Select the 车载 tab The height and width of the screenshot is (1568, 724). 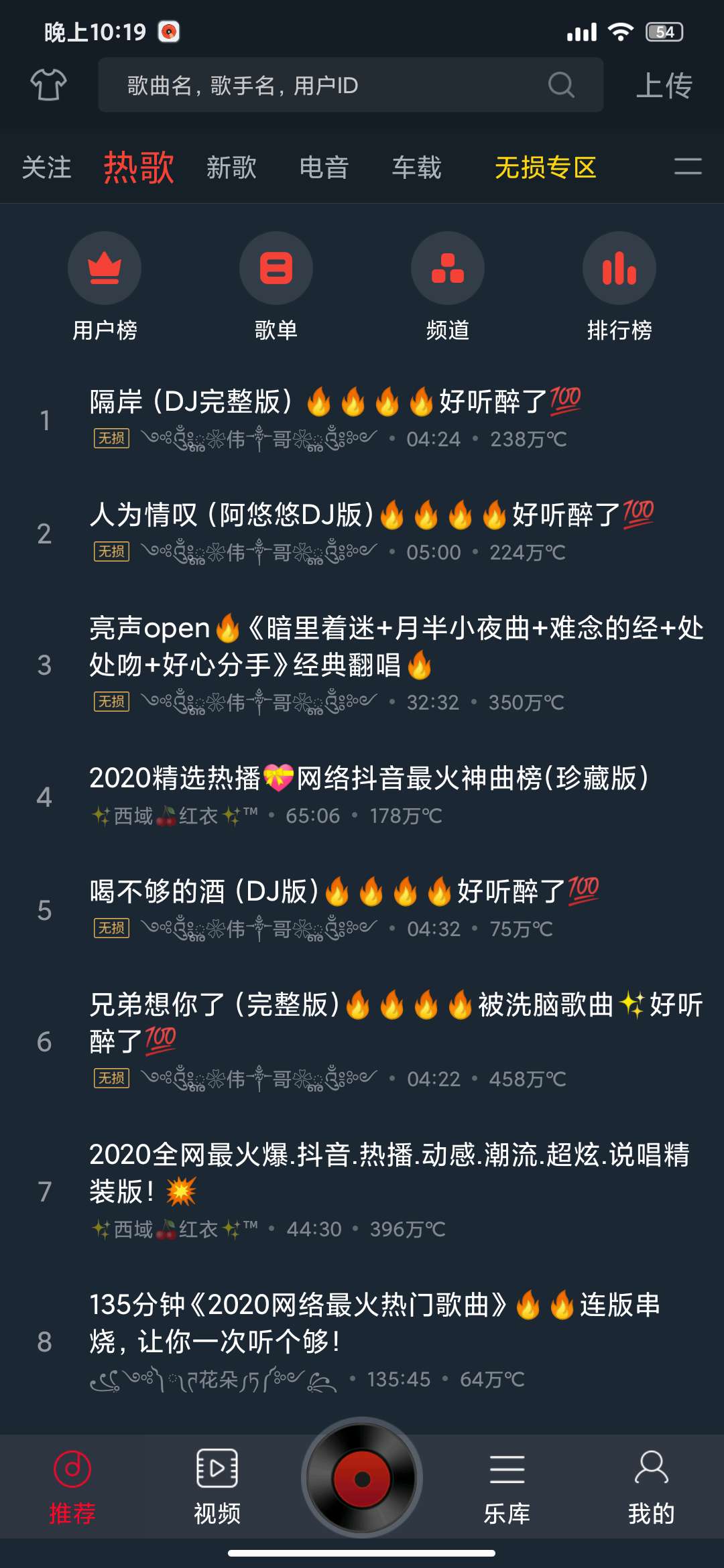pos(416,168)
